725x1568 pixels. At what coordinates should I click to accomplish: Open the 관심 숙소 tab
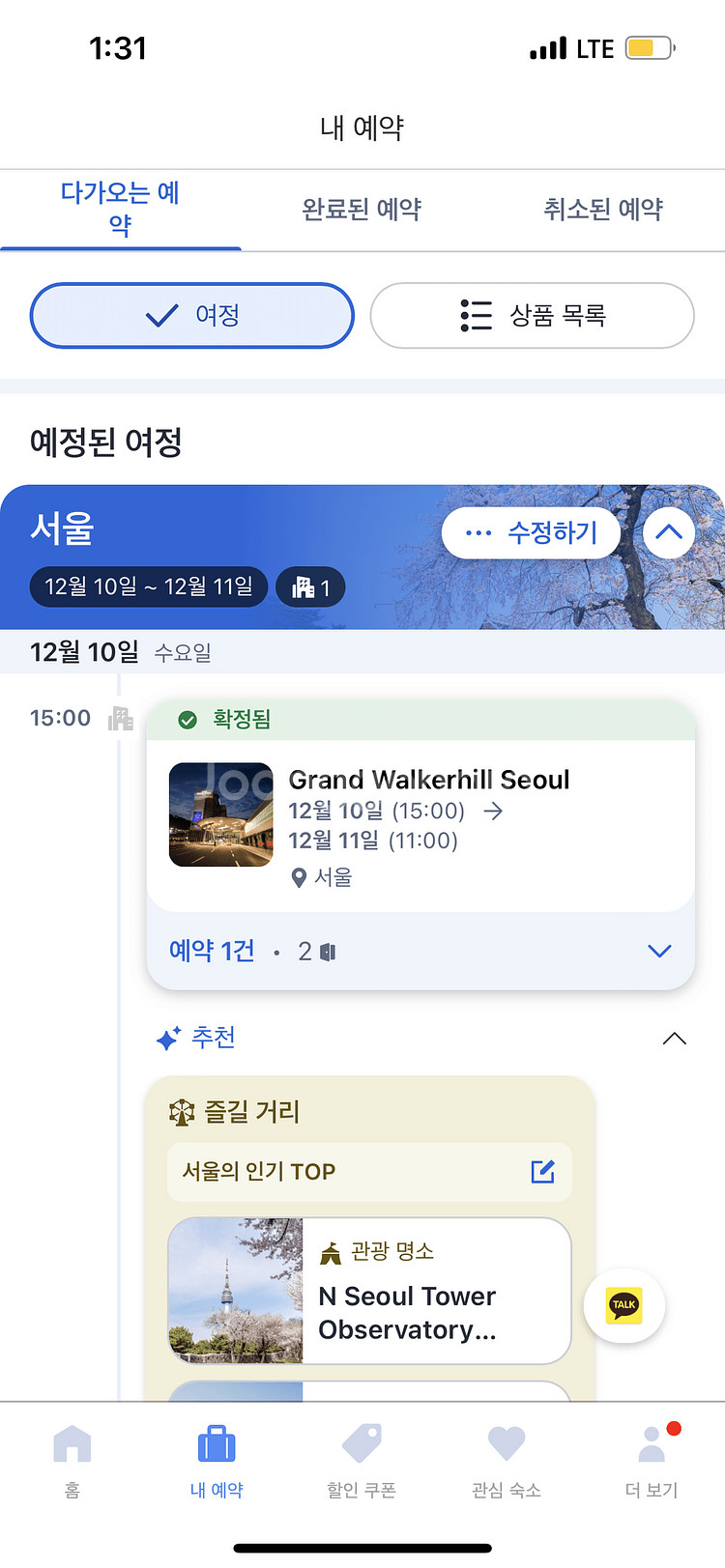click(507, 1461)
